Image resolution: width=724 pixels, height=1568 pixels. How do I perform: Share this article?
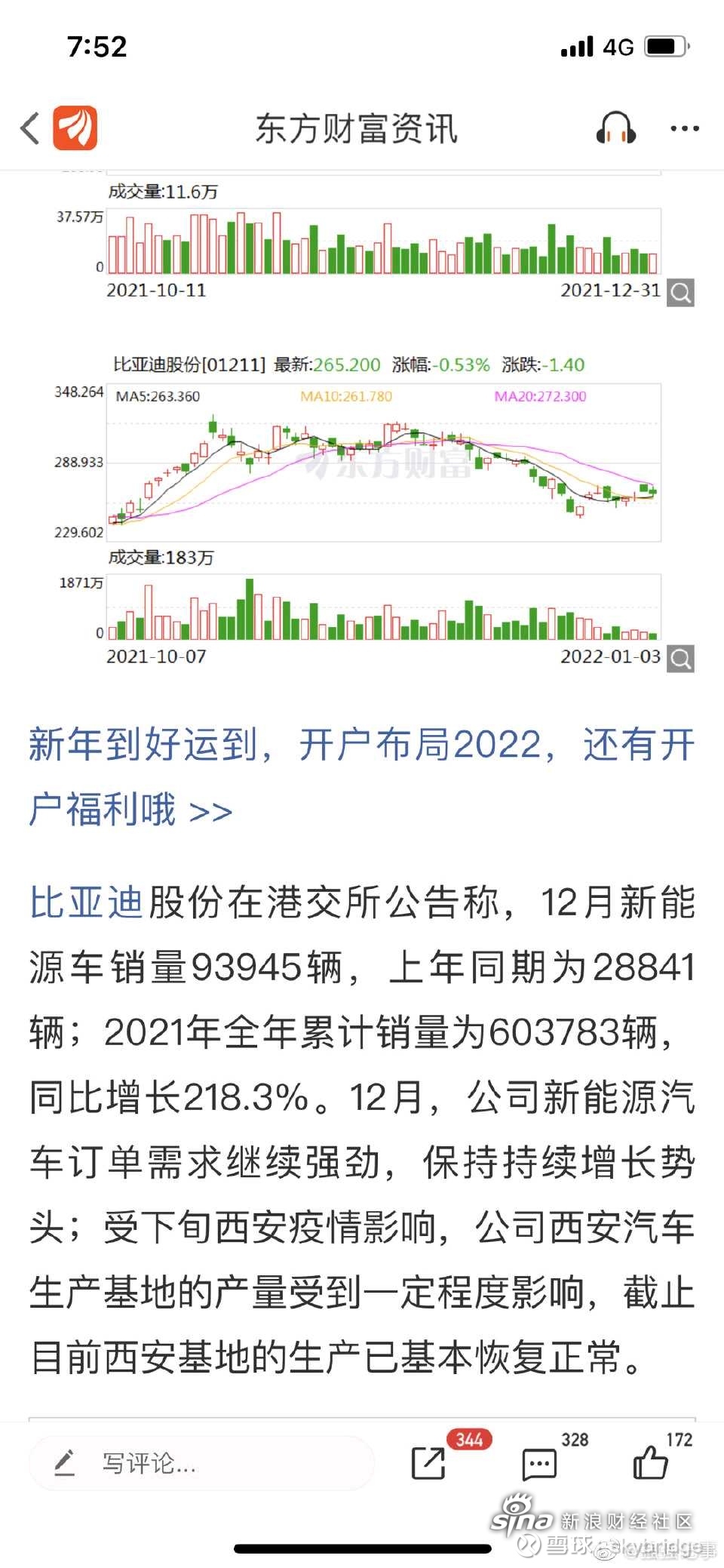pyautogui.click(x=429, y=1463)
